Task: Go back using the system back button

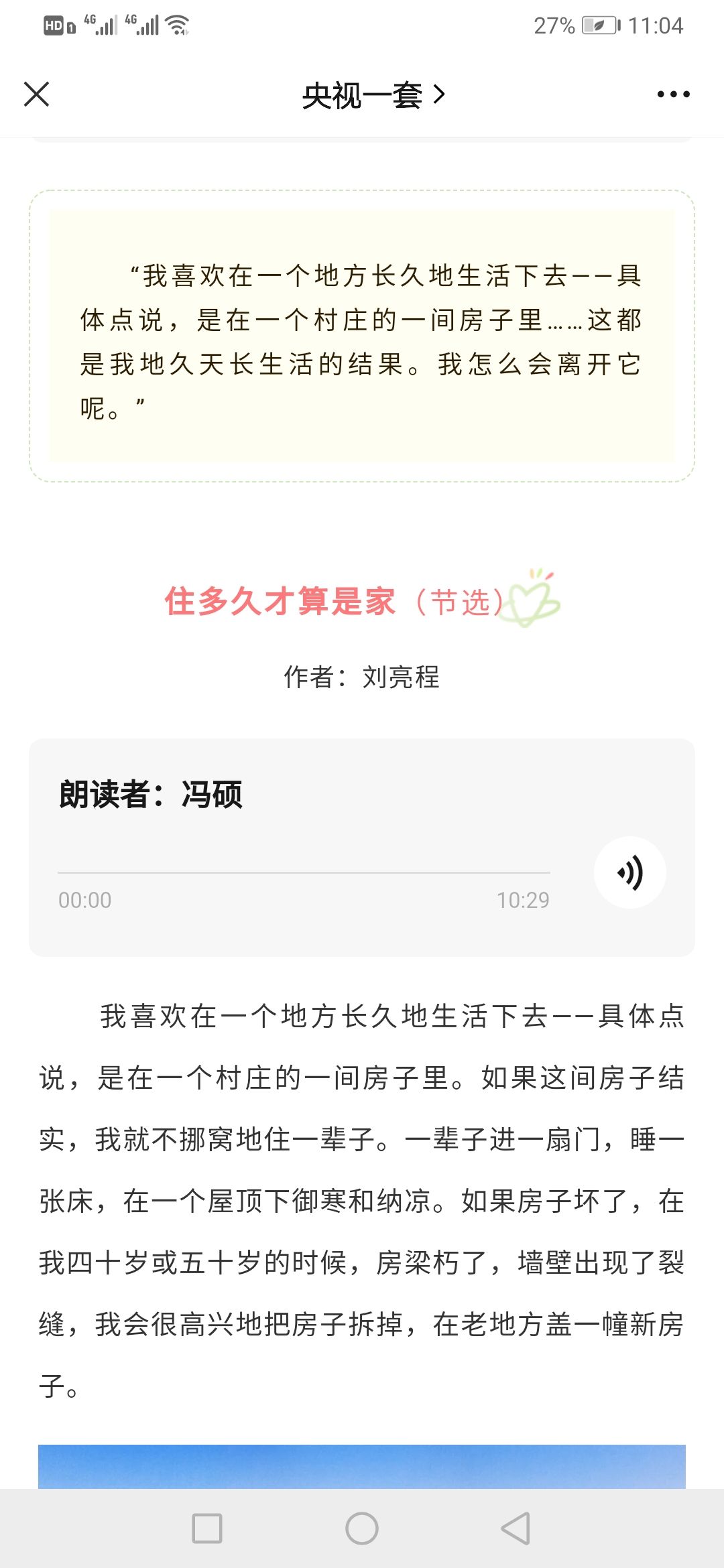Action: (x=516, y=1528)
